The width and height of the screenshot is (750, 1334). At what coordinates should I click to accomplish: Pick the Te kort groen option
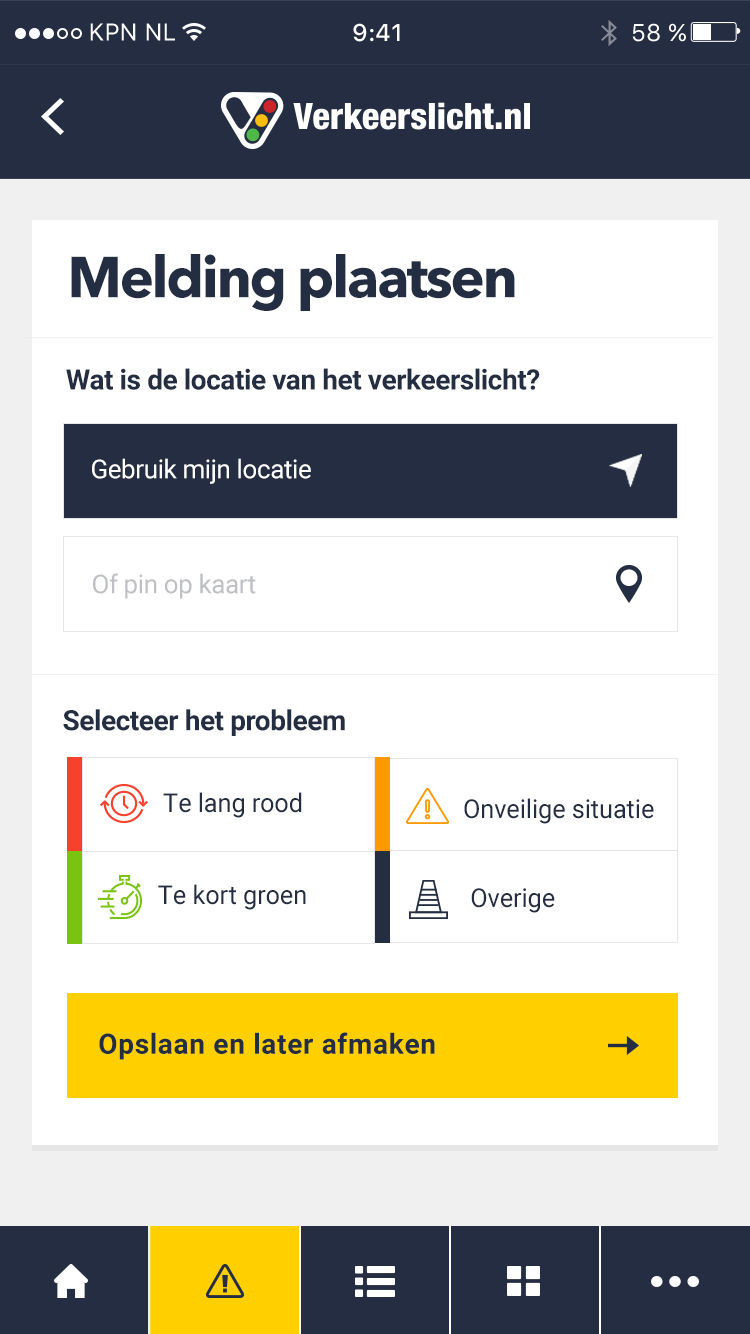coord(220,897)
